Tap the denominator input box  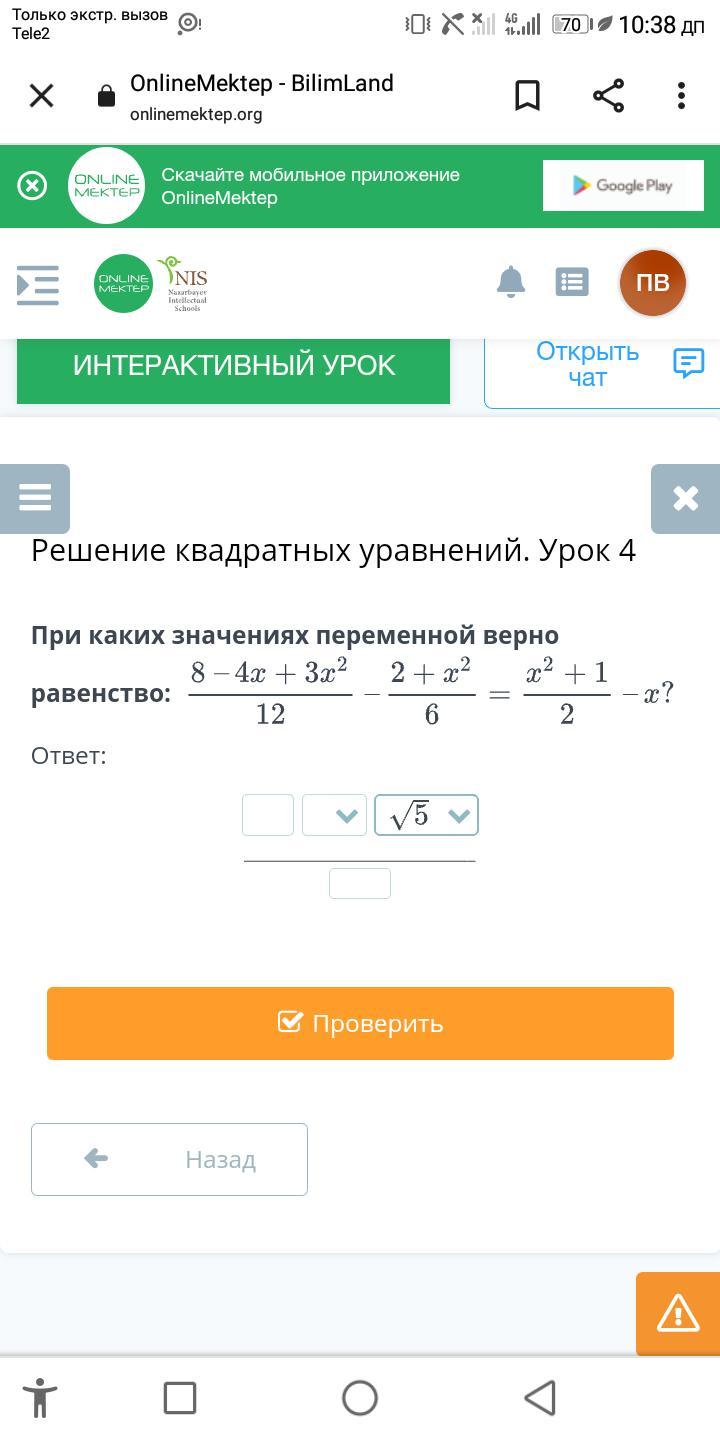click(360, 884)
